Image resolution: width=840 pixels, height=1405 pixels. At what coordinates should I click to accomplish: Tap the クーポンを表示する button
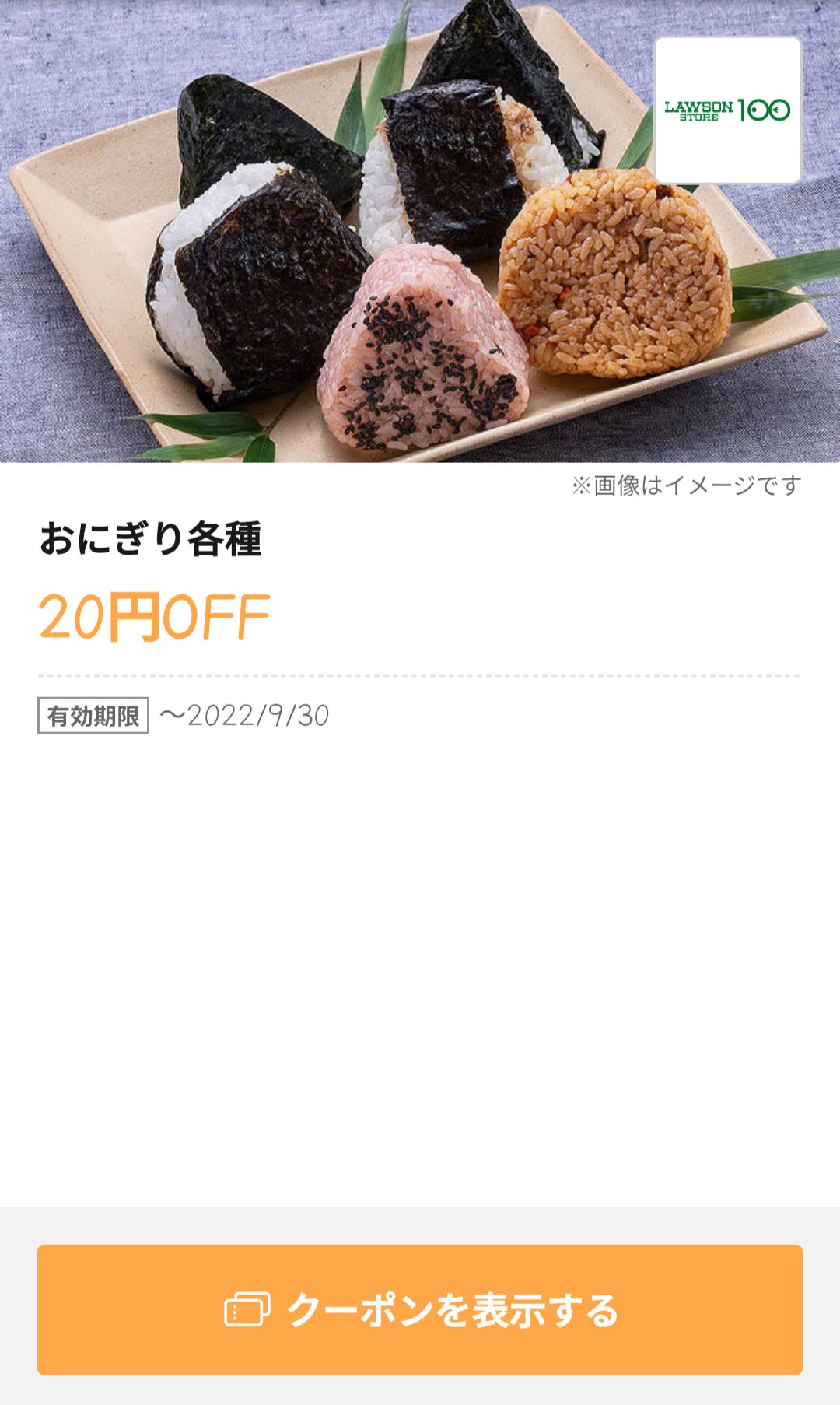420,1309
